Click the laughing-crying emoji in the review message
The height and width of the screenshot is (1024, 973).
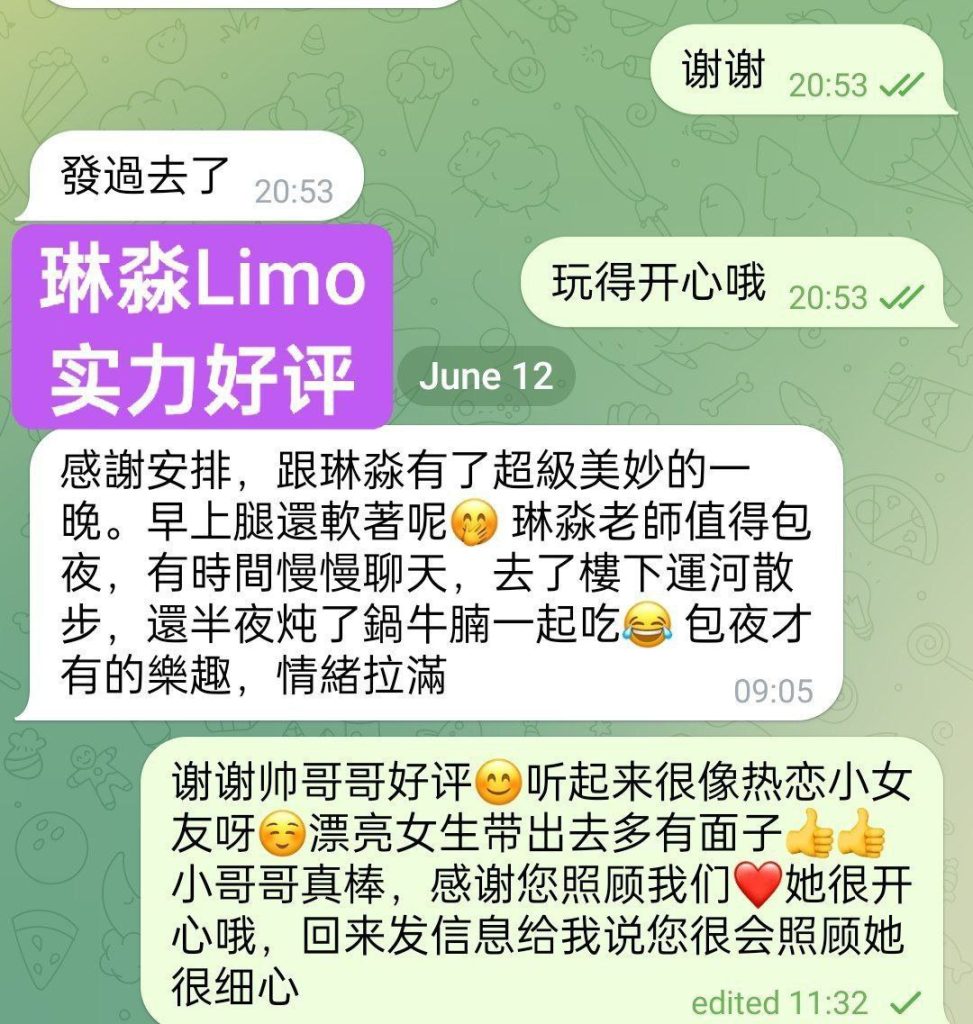click(x=650, y=622)
